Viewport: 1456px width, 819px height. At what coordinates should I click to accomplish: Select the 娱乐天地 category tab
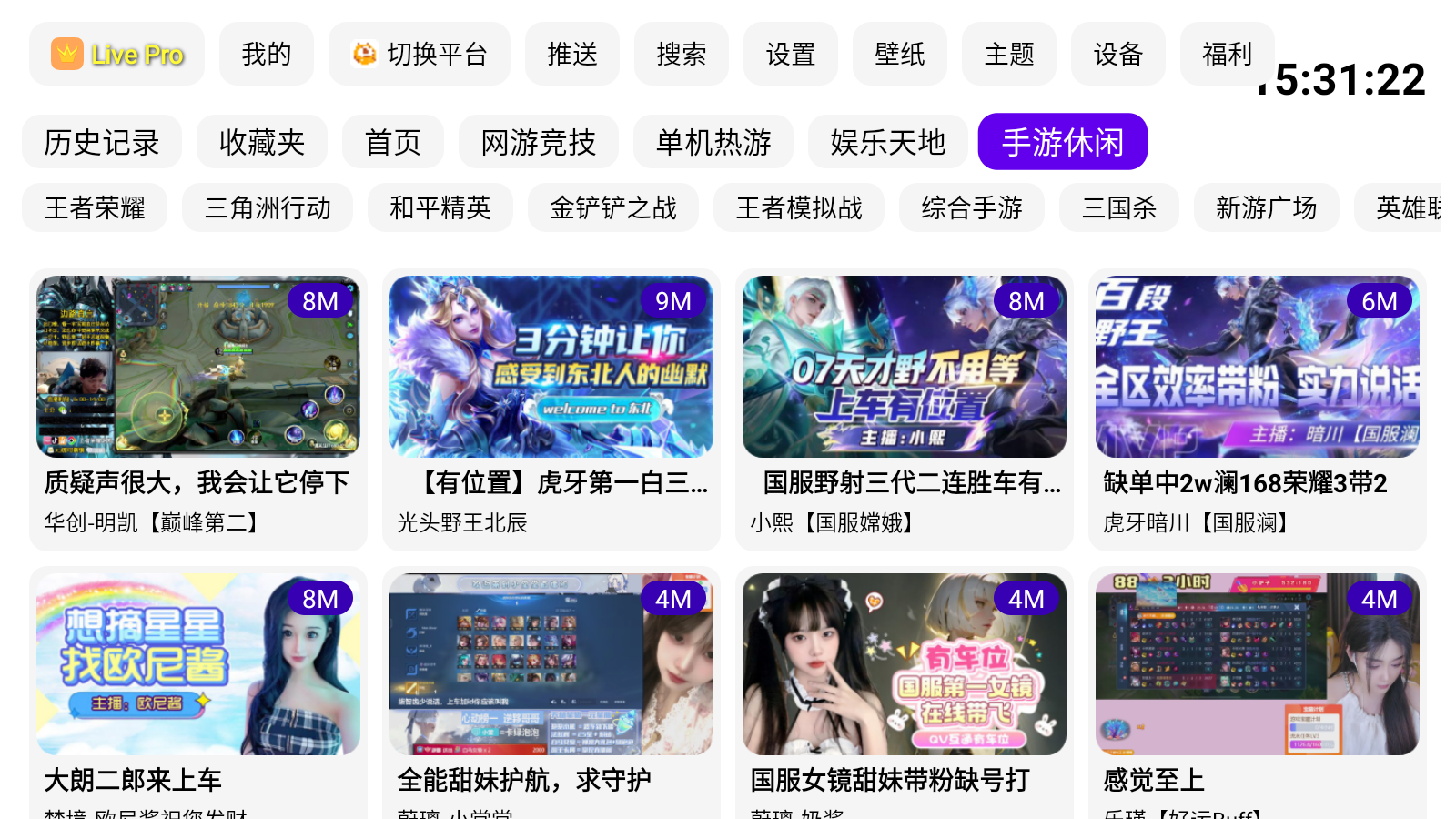888,142
